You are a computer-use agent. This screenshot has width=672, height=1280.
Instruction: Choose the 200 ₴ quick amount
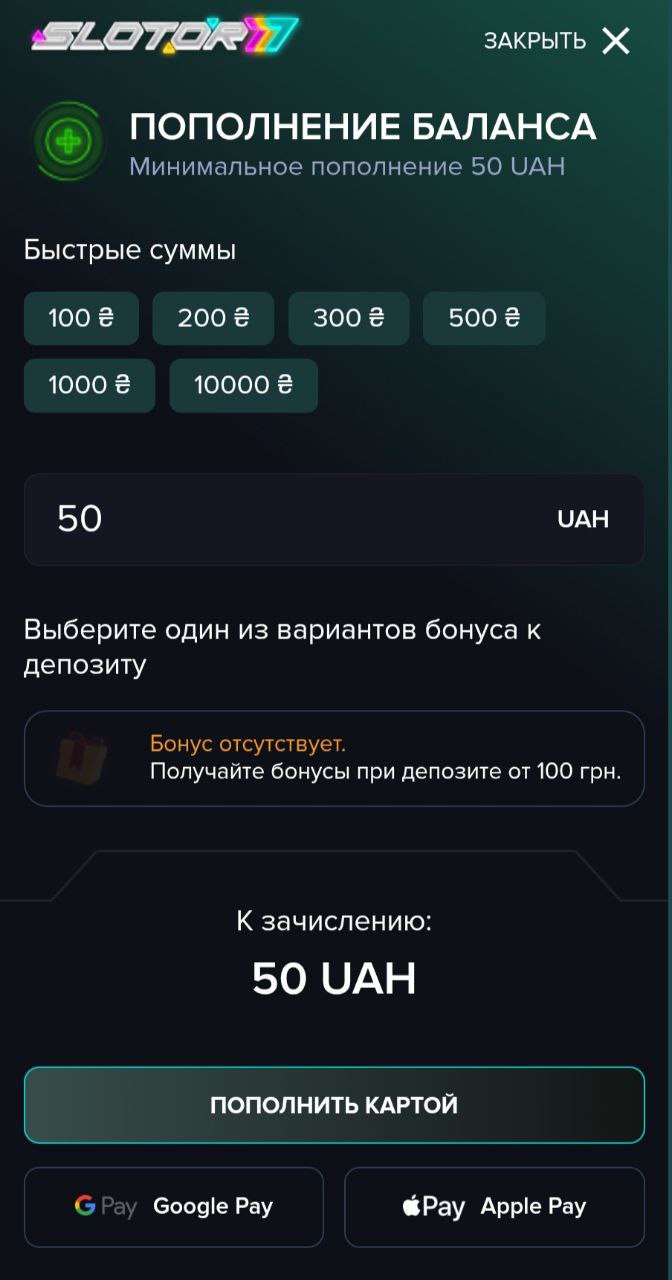click(213, 318)
